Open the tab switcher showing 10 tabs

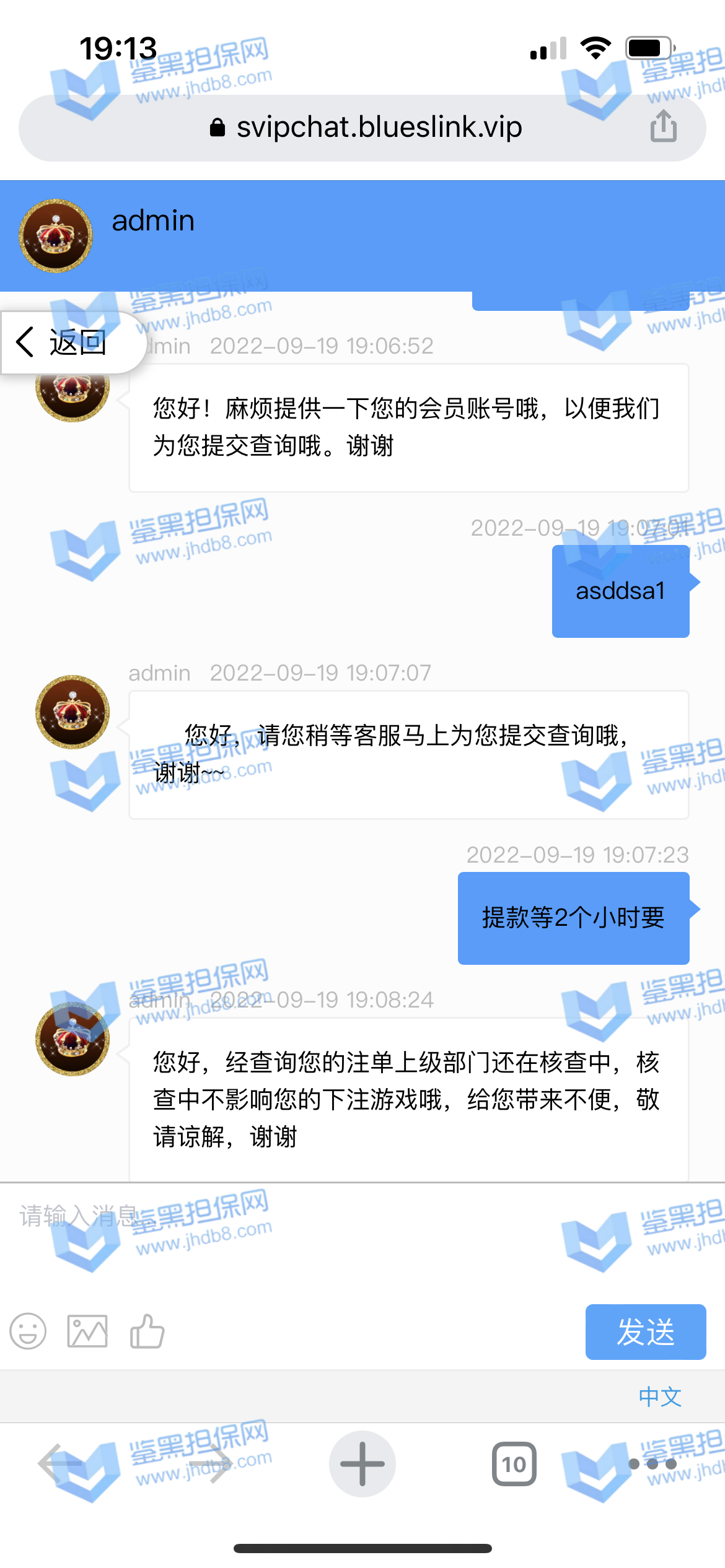pyautogui.click(x=514, y=1464)
